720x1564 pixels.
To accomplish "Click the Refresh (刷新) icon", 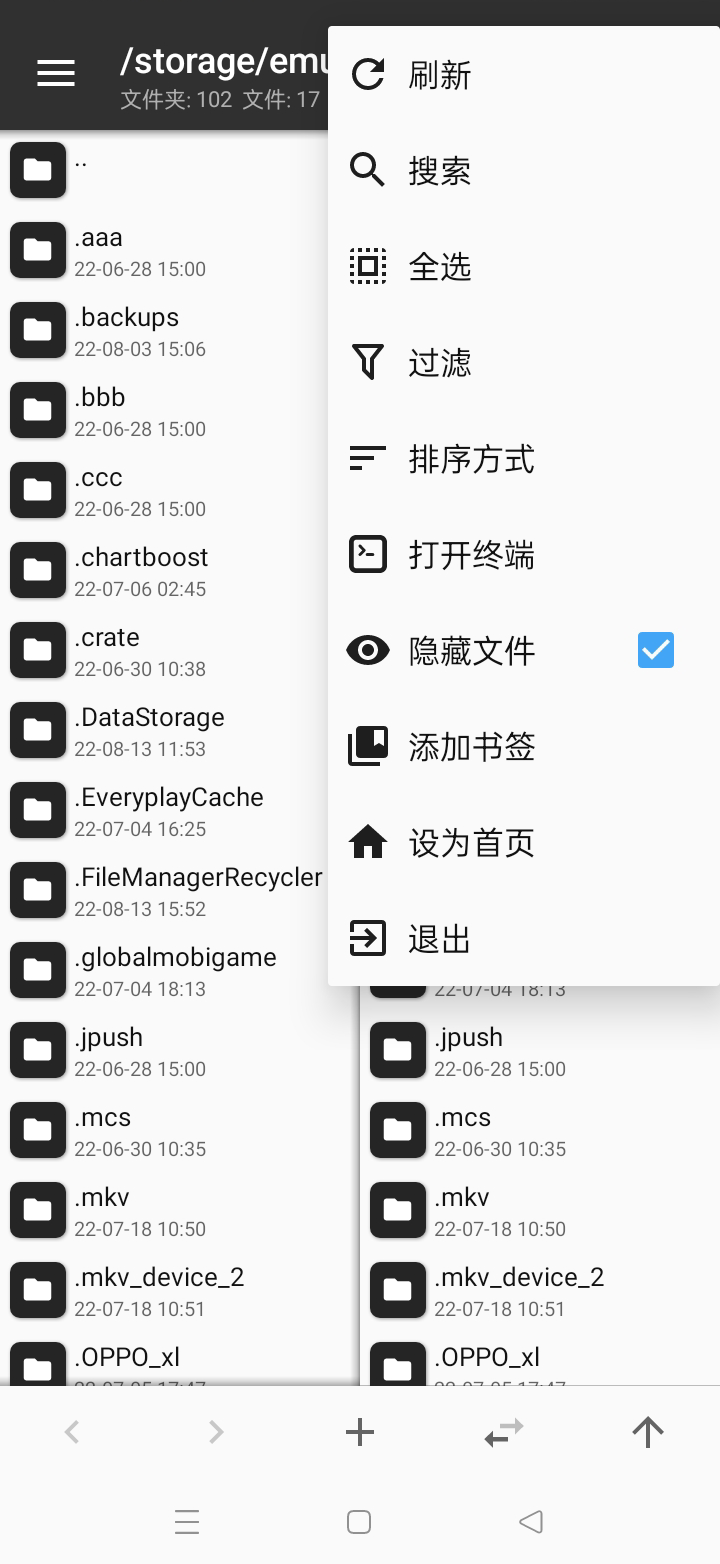I will [368, 74].
